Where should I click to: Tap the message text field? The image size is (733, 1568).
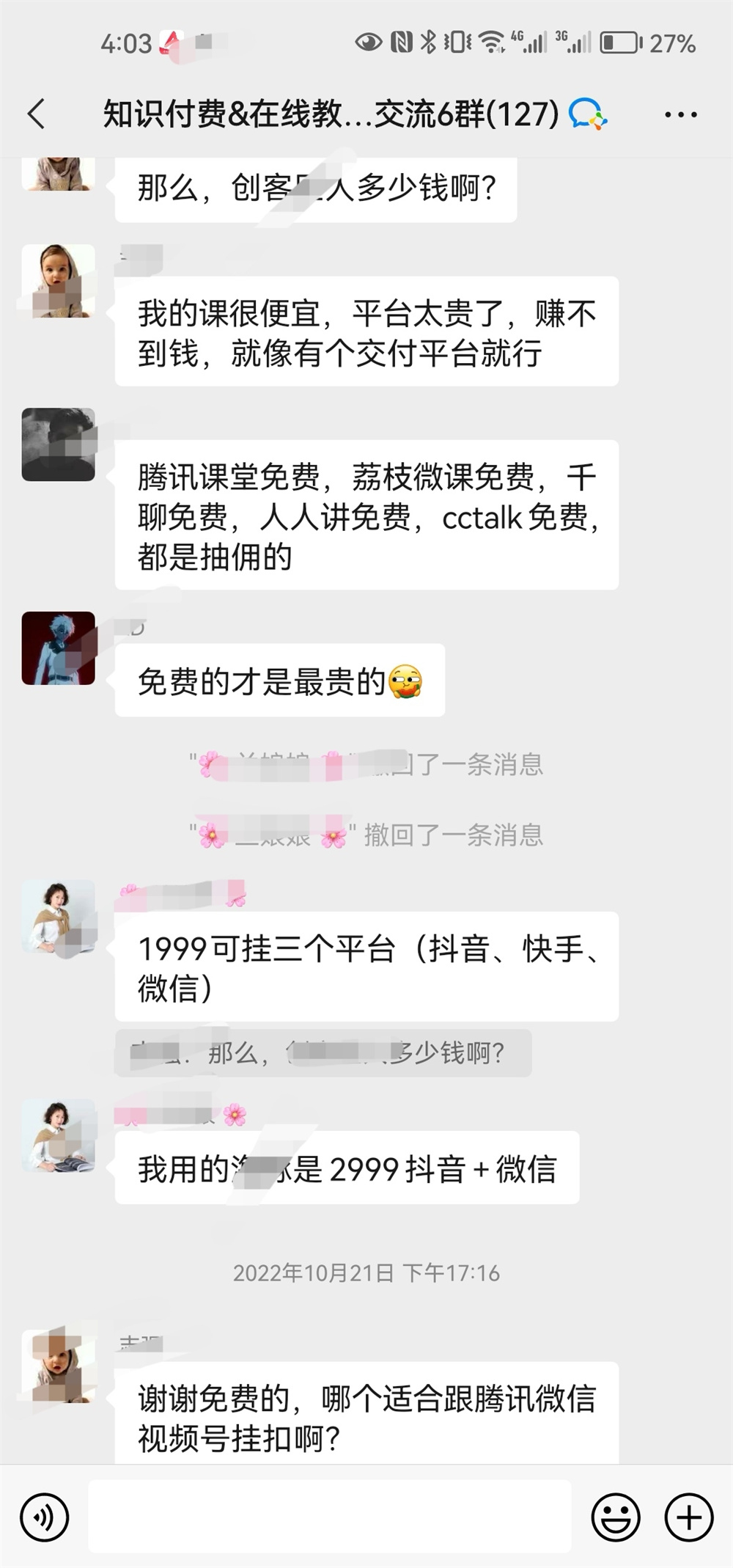330,1517
